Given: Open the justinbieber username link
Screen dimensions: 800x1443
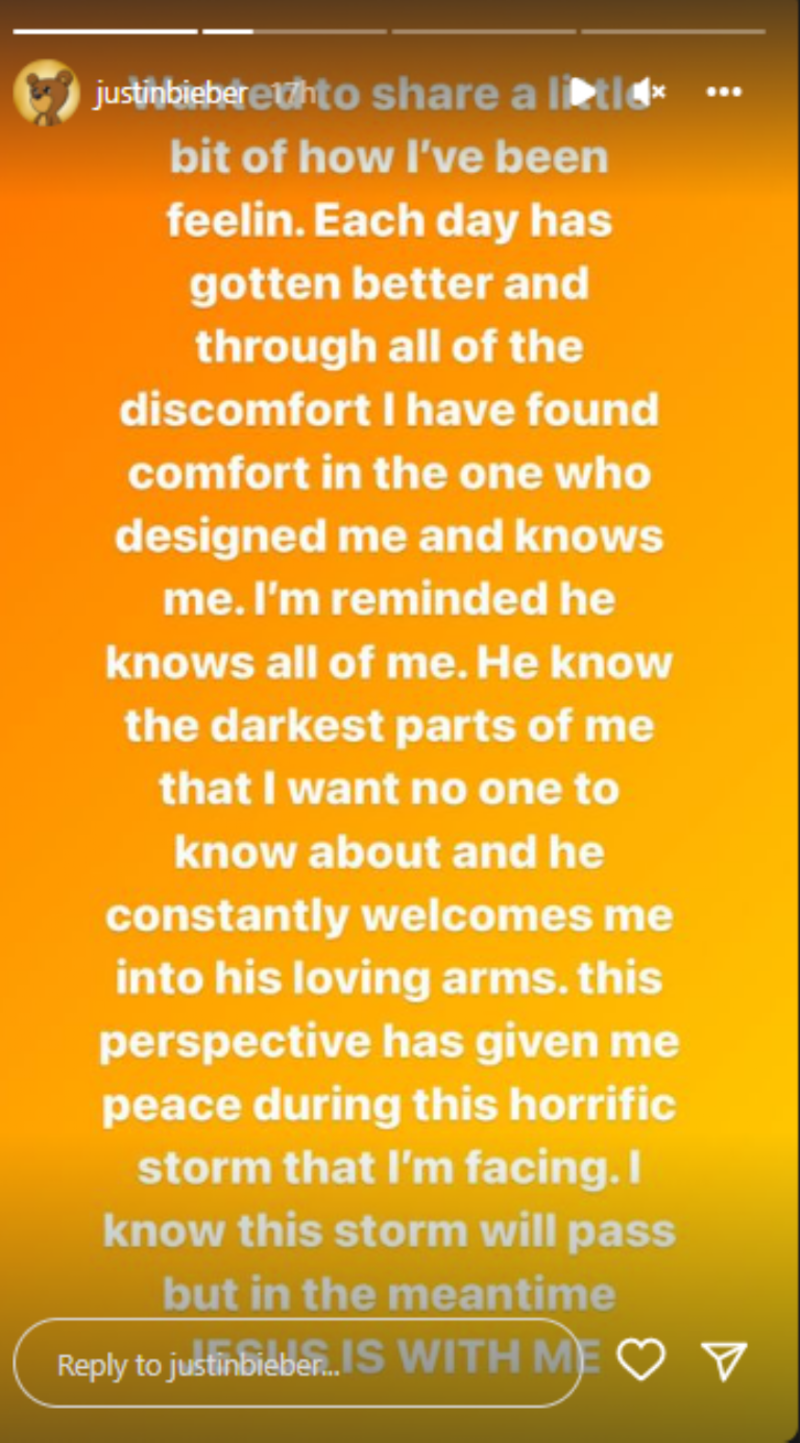Looking at the screenshot, I should click(170, 93).
